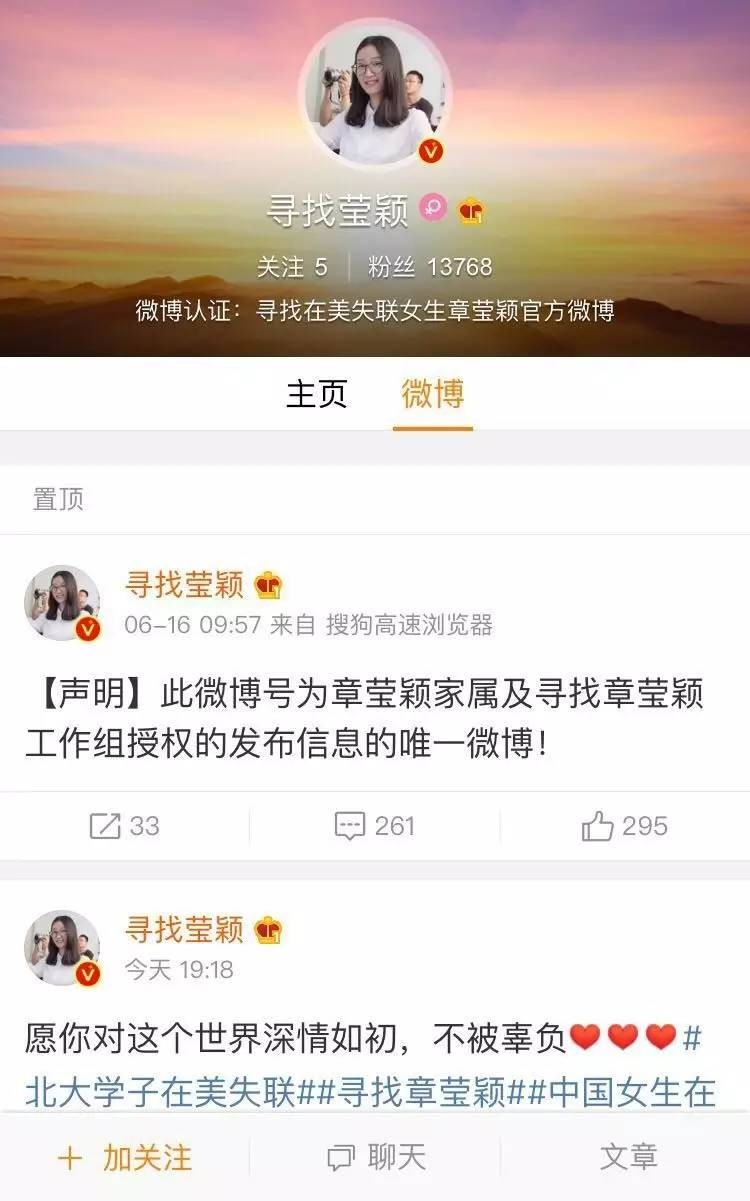View the 粉丝 13768 followers list
Screen dimensions: 750x1201
(430, 267)
